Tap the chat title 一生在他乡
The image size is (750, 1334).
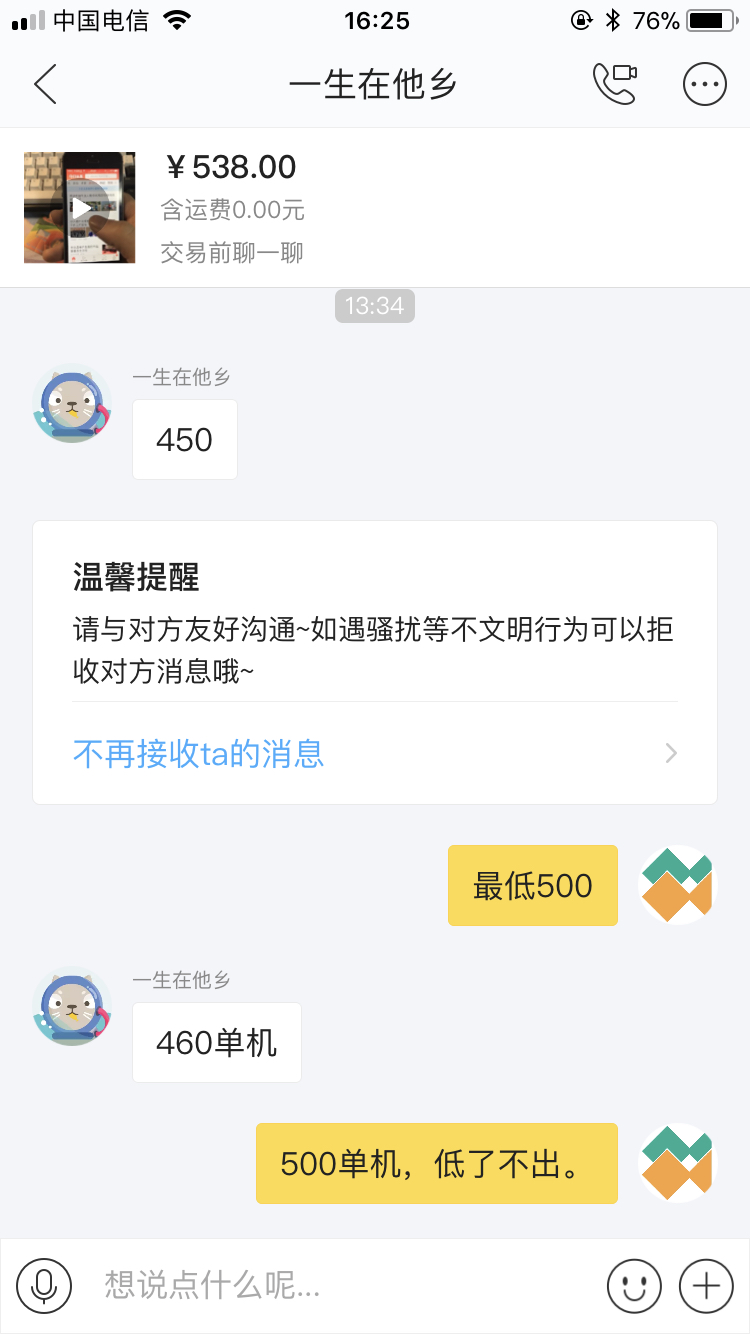(374, 84)
